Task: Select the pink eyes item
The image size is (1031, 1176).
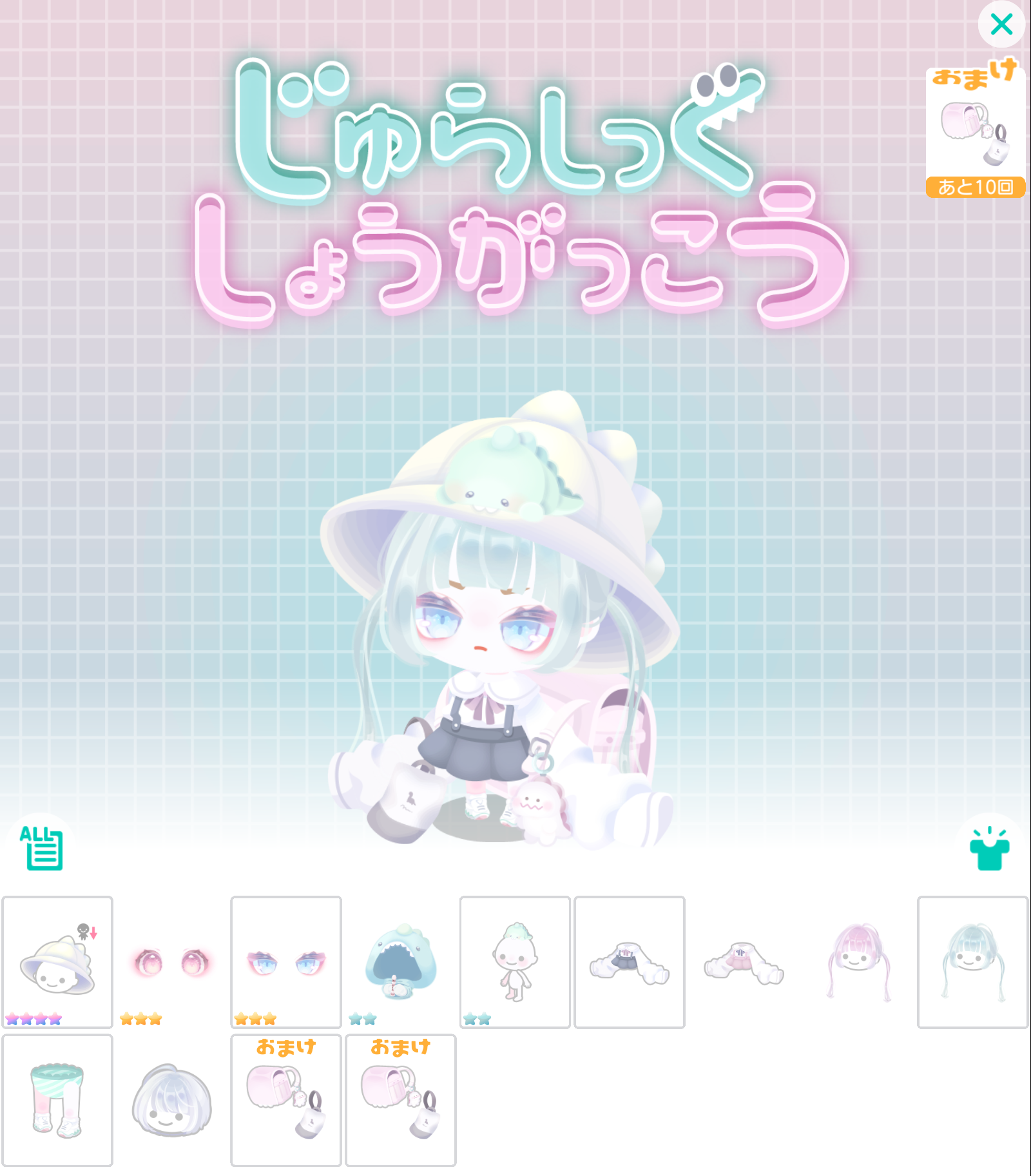Action: [x=171, y=961]
